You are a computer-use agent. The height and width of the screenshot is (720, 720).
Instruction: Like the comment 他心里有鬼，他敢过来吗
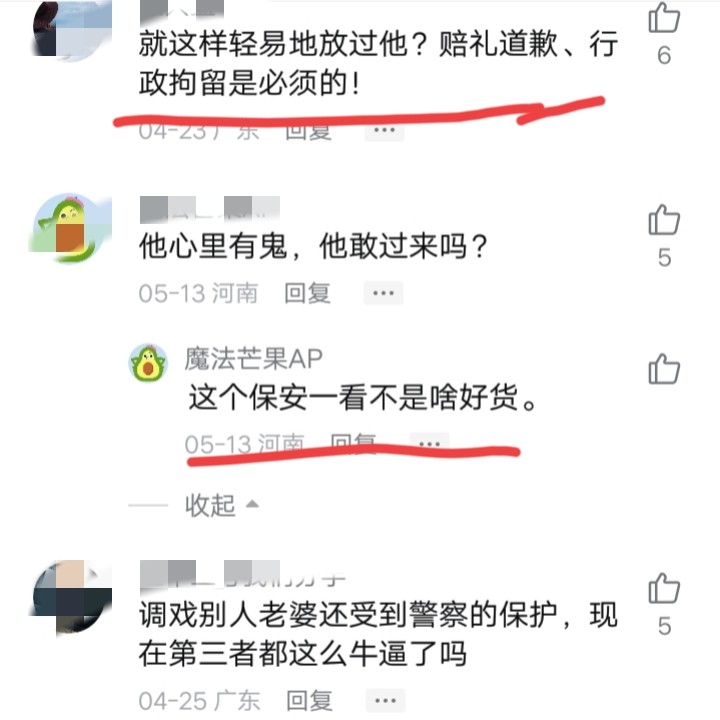click(x=664, y=219)
